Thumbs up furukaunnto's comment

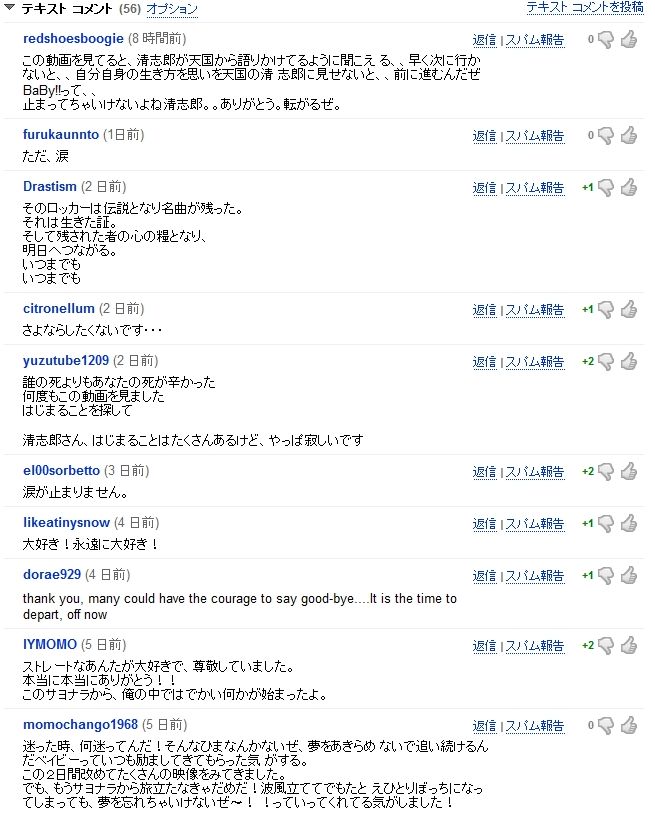629,135
